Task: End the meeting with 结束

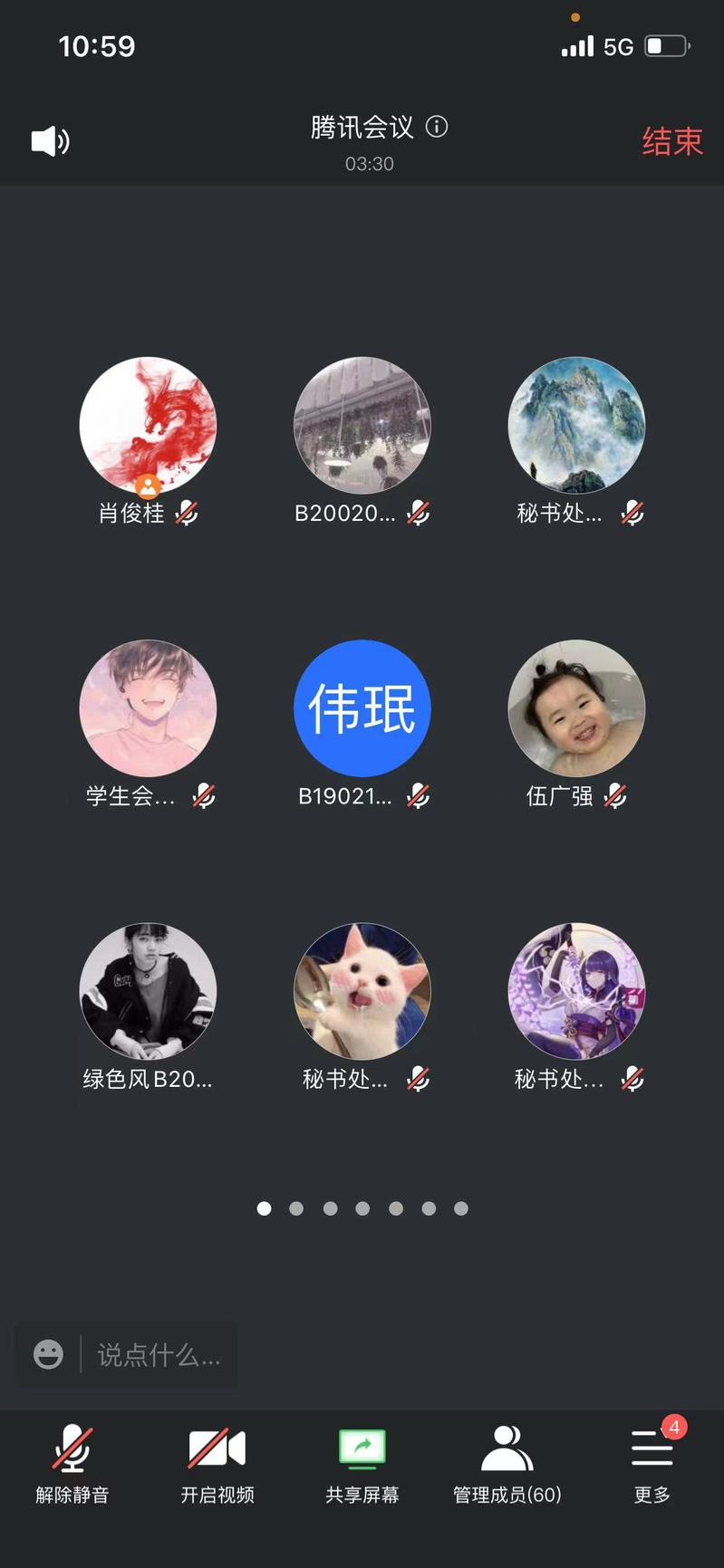Action: [672, 141]
